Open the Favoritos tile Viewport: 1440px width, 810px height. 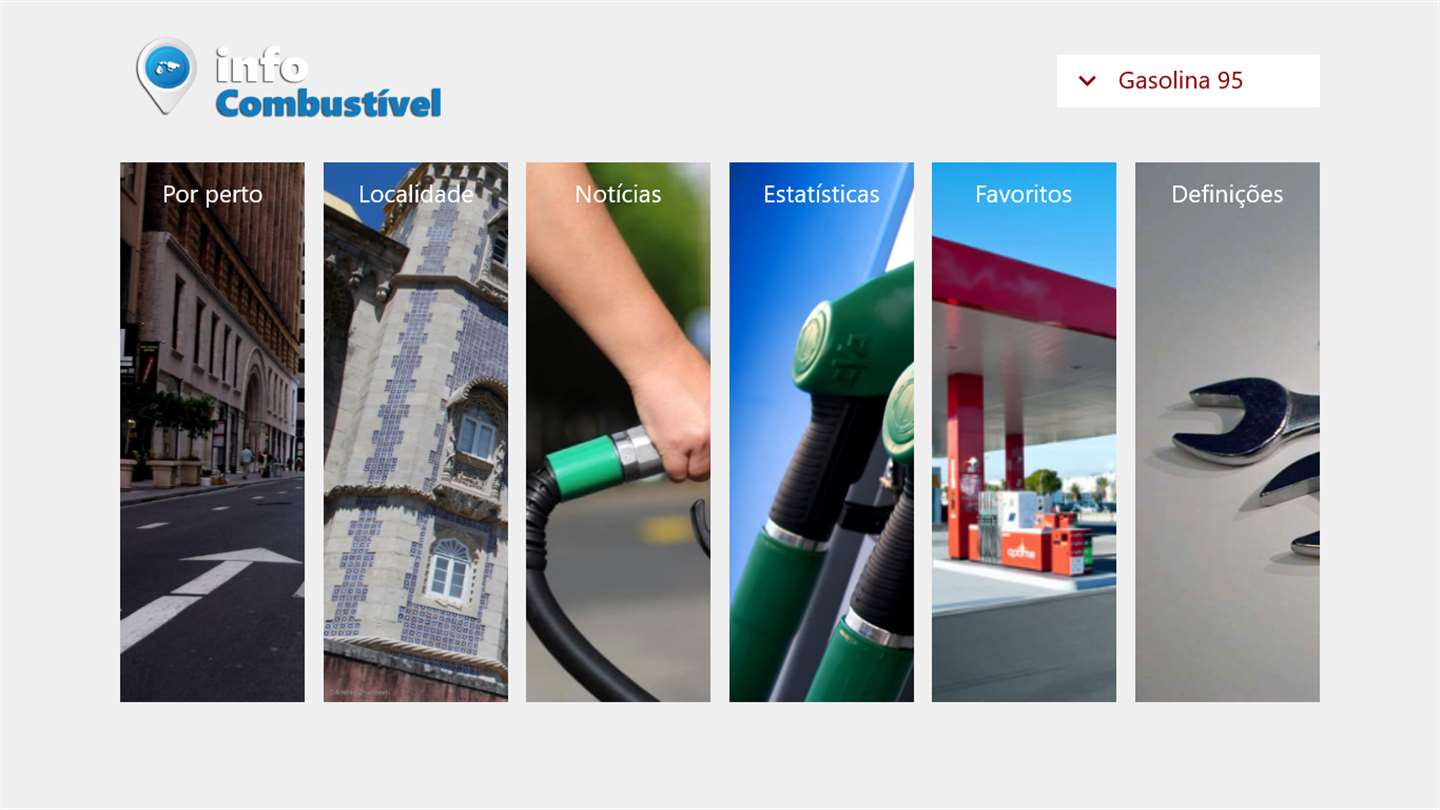coord(1023,431)
